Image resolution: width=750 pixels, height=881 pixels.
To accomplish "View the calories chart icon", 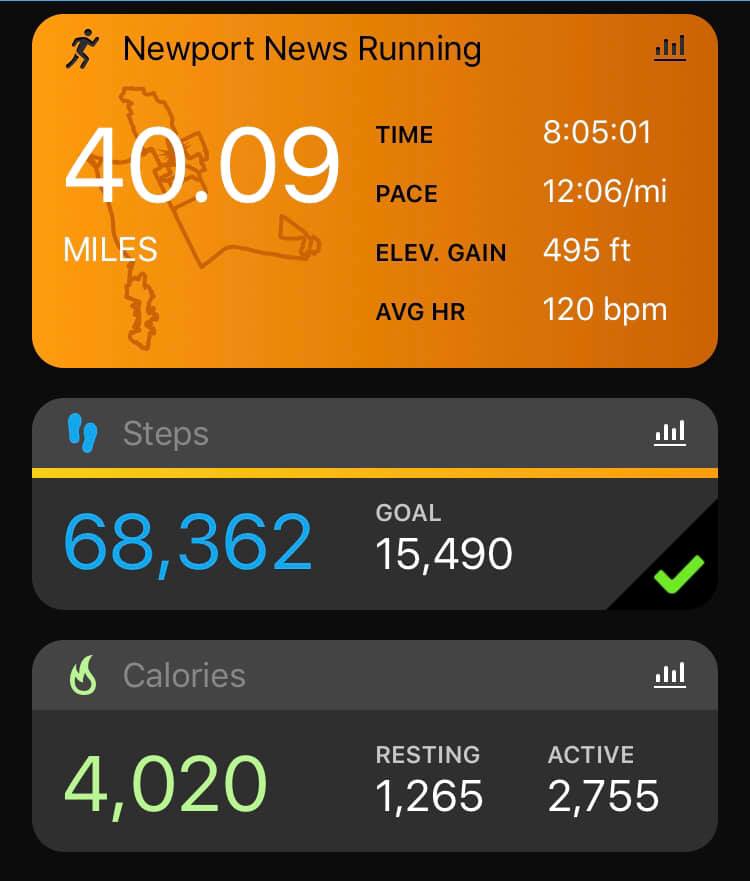I will [670, 675].
